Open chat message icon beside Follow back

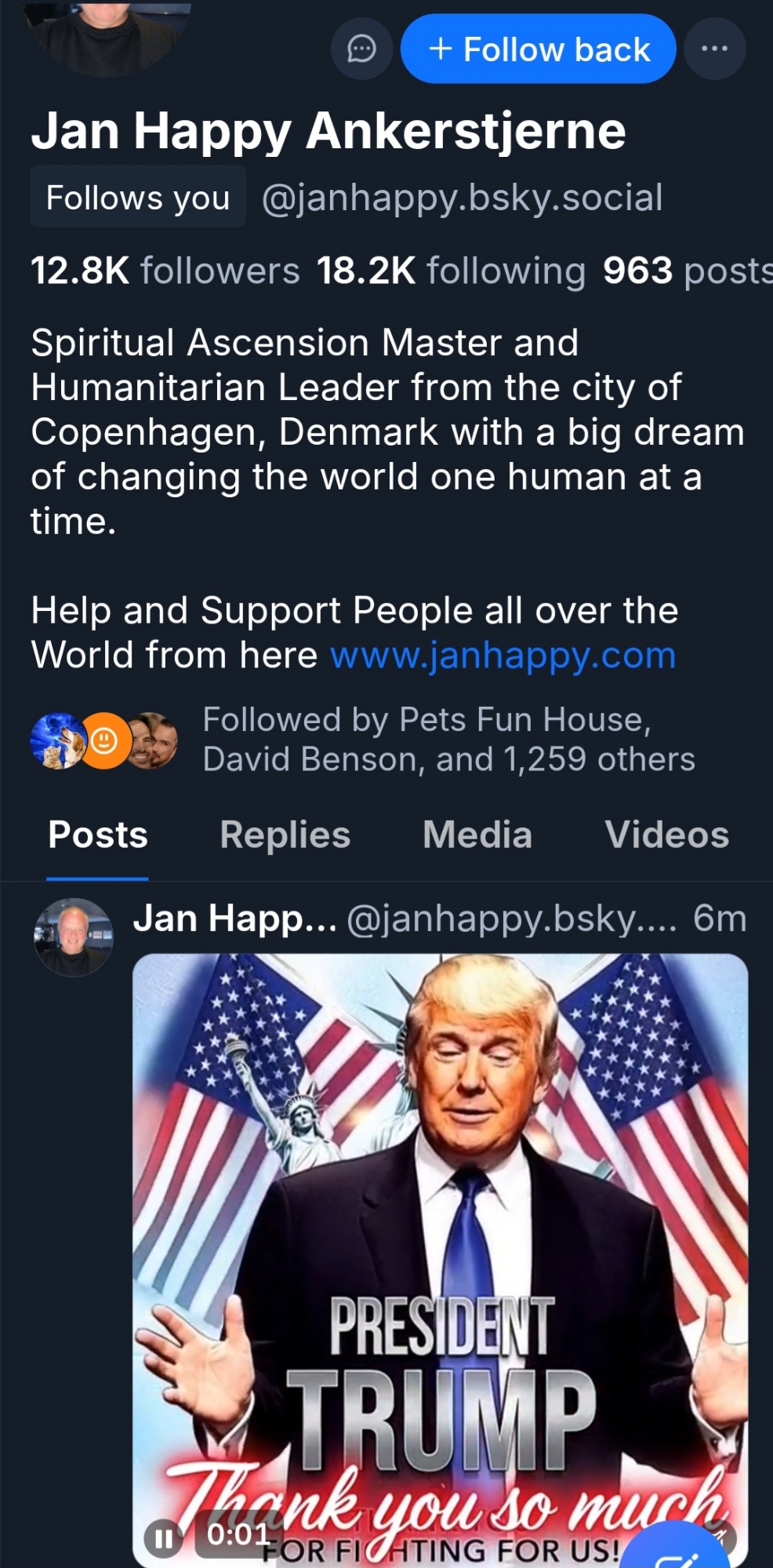pyautogui.click(x=361, y=49)
